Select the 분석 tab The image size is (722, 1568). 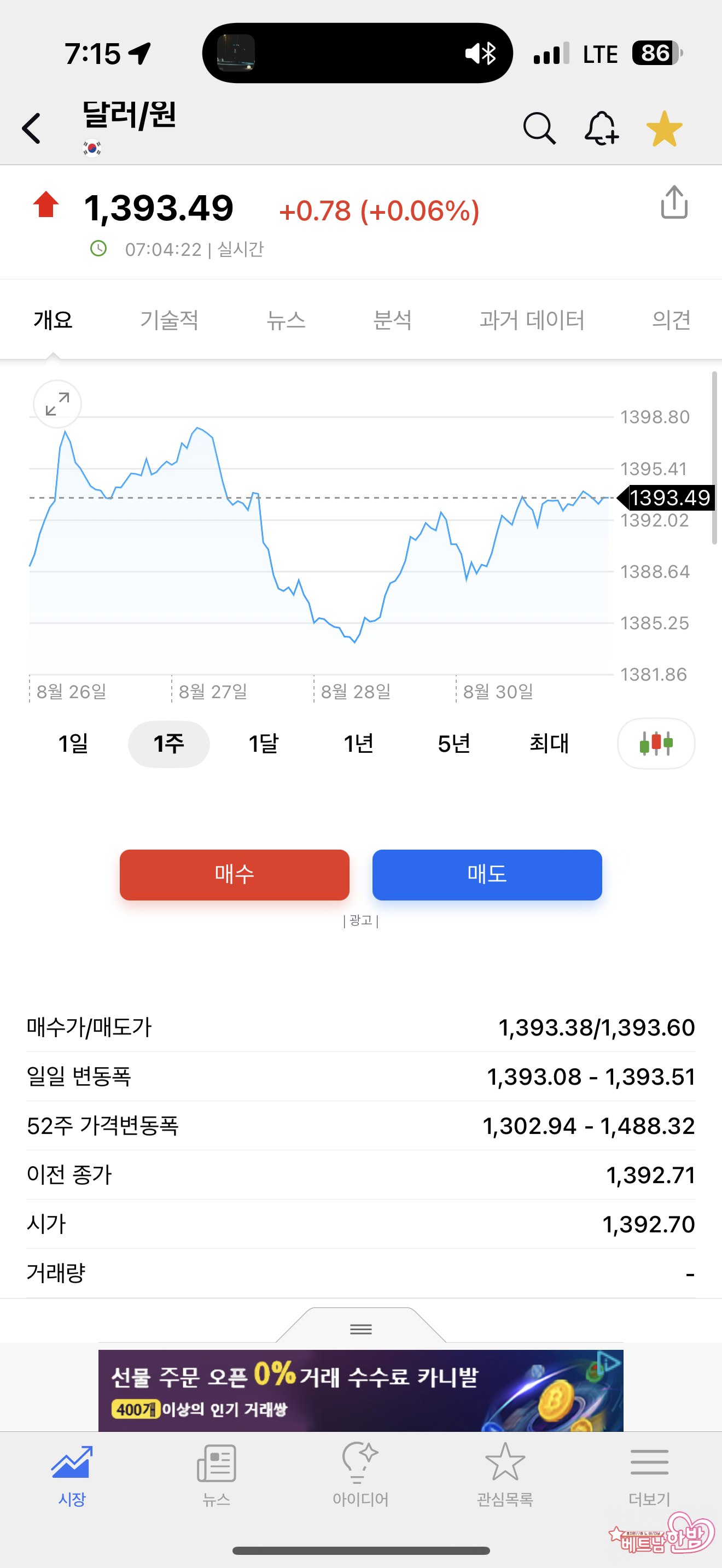point(393,320)
